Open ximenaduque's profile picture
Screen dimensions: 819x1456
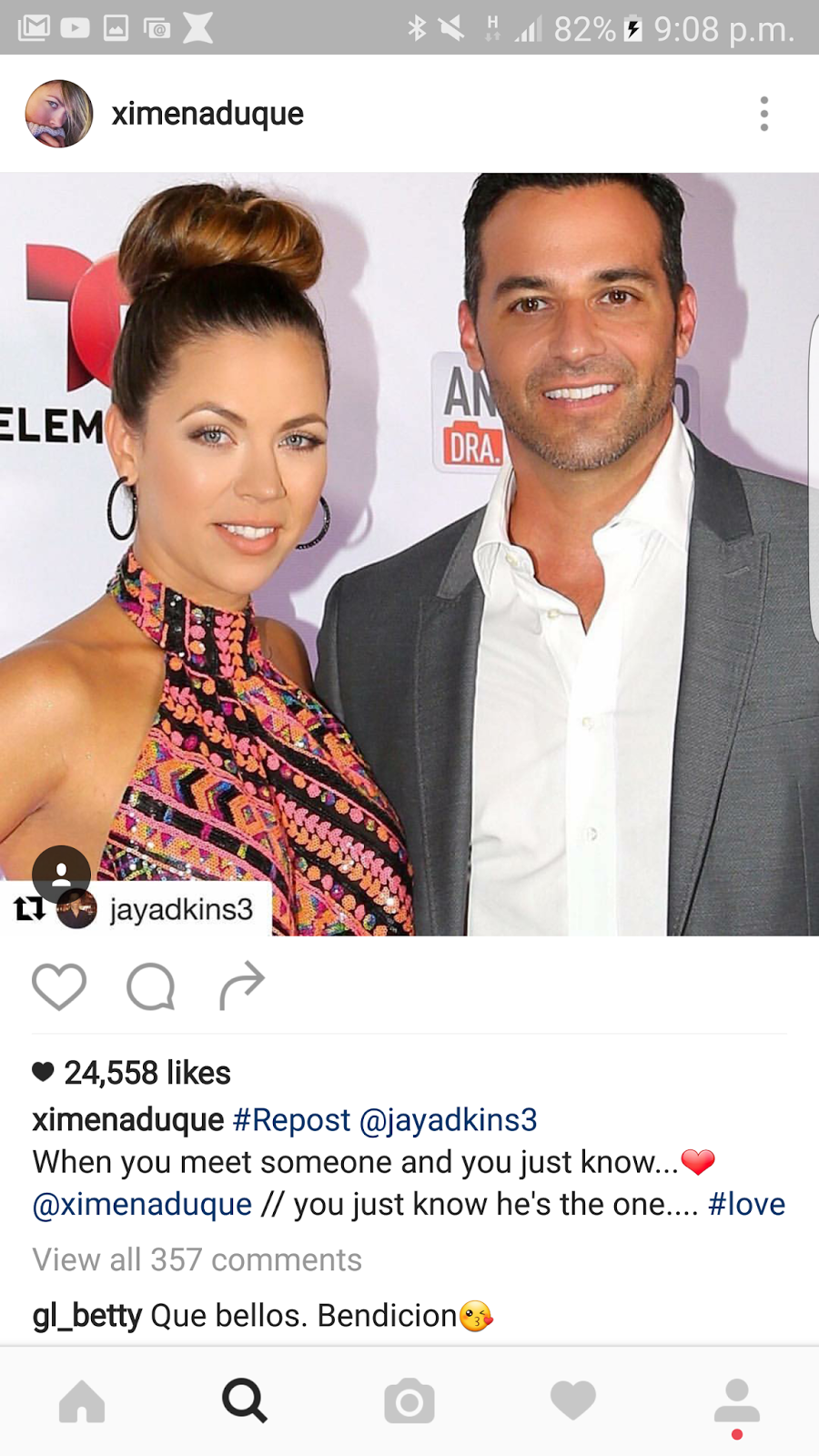pos(59,114)
